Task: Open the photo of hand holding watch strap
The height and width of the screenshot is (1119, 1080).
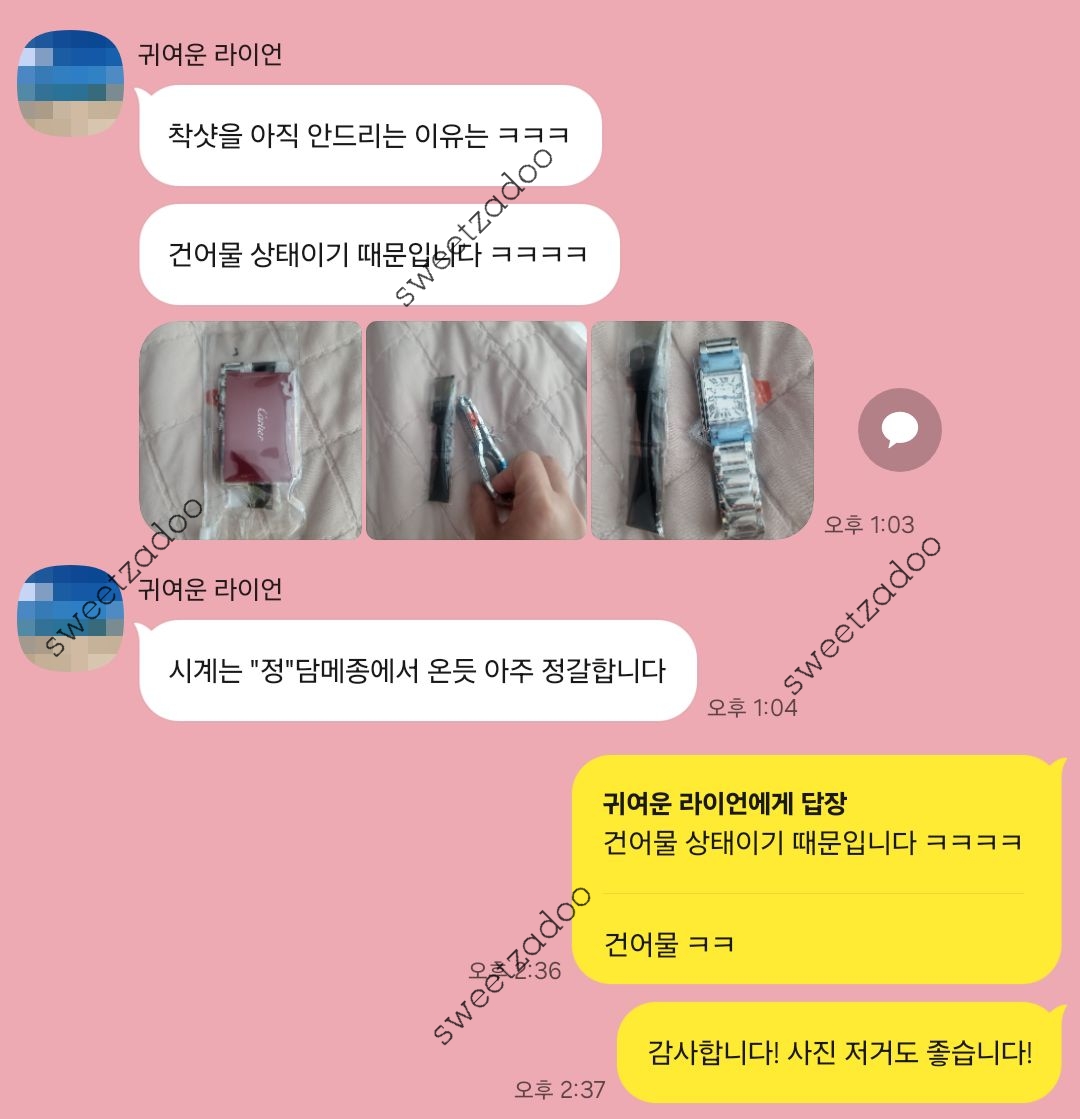Action: (x=476, y=430)
